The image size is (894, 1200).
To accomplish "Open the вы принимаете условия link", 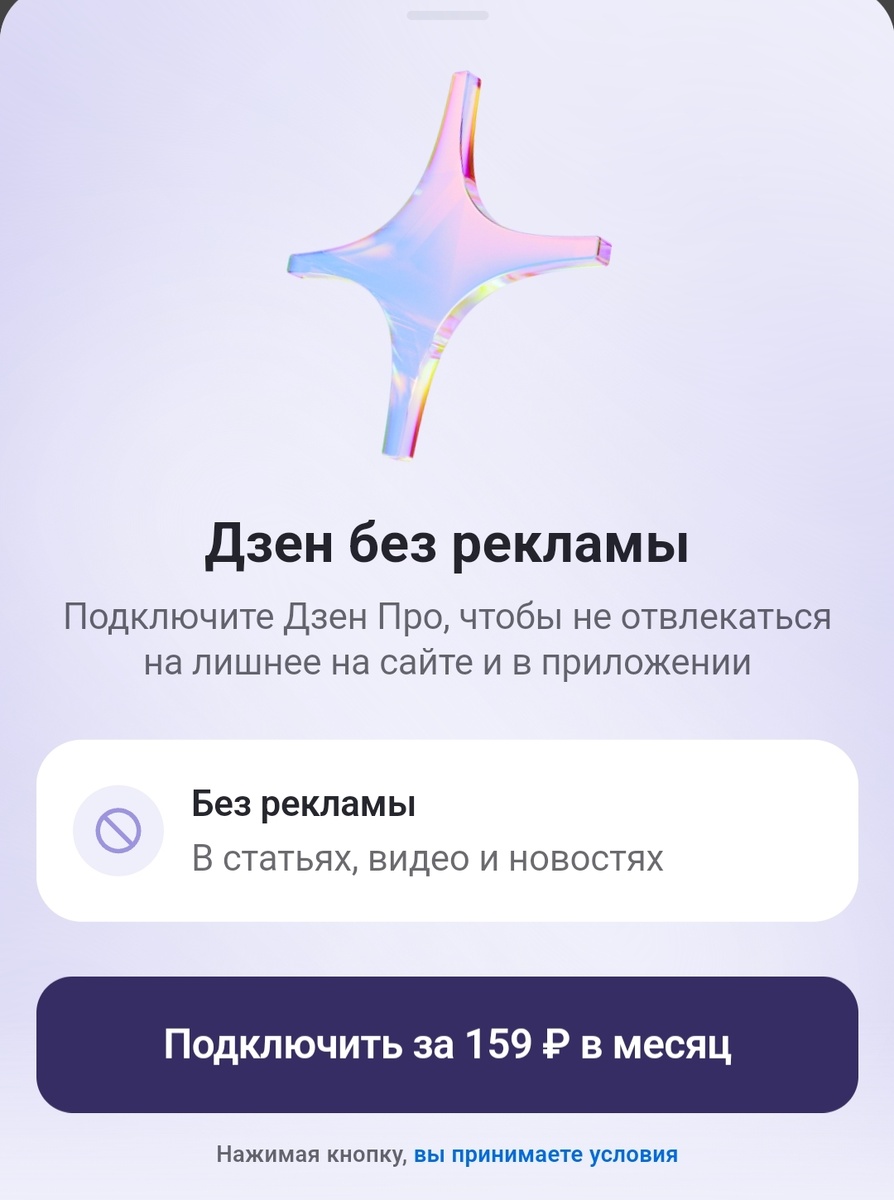I will tap(546, 1155).
